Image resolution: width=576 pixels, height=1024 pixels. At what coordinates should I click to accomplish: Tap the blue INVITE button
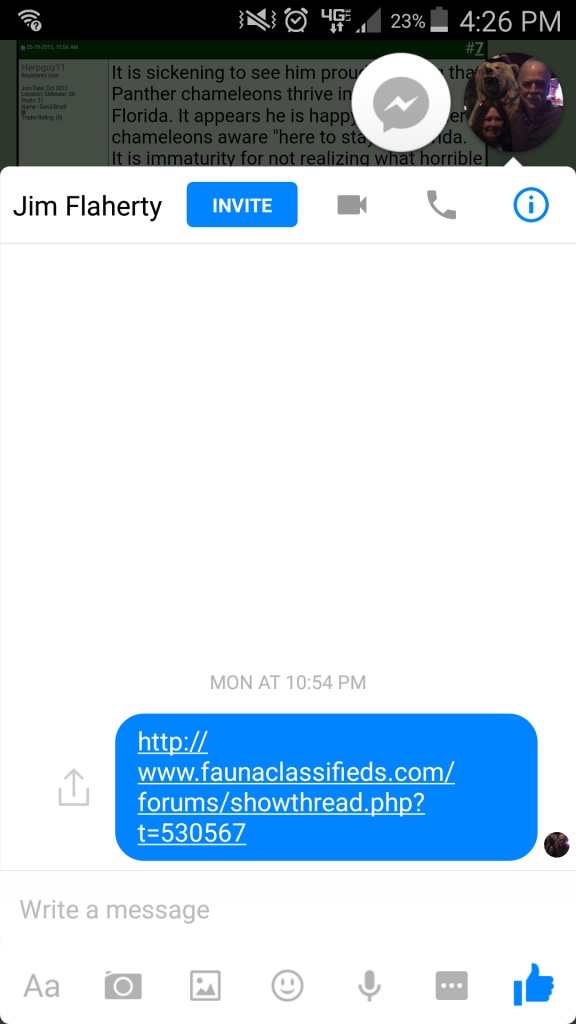point(242,205)
